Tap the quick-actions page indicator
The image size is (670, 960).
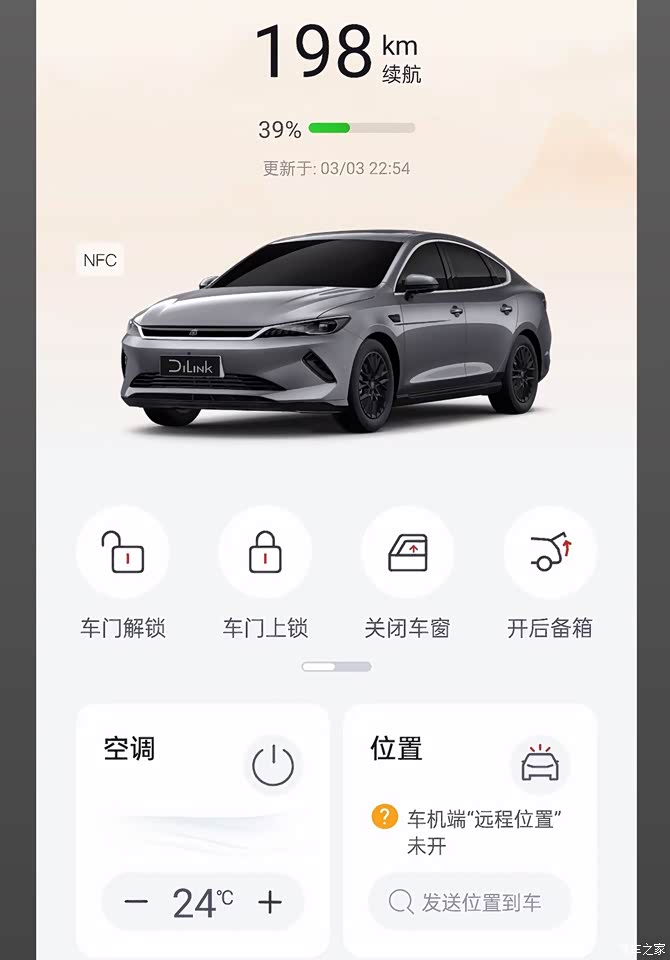[336, 666]
